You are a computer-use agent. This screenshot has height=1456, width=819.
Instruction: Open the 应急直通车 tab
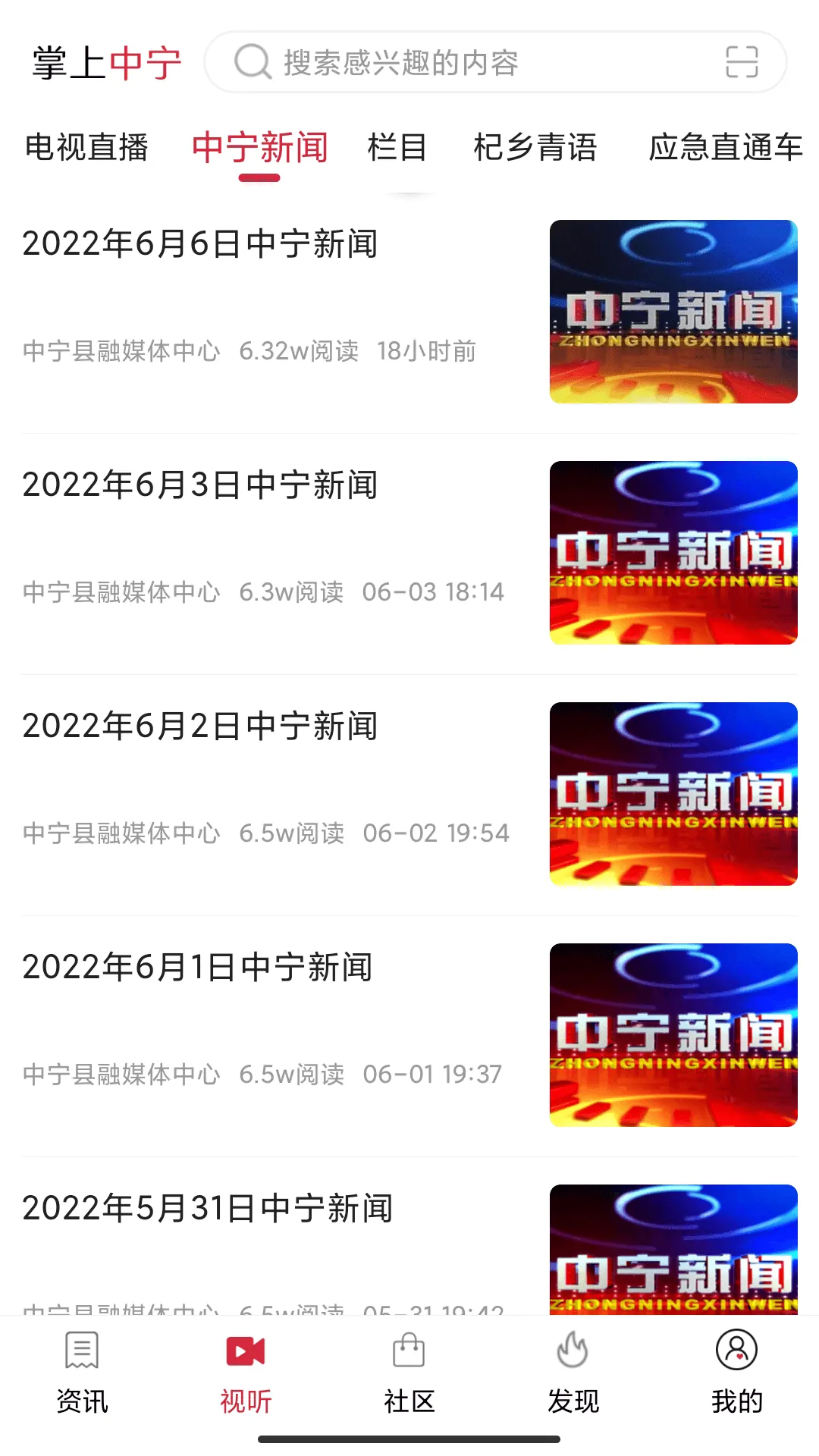coord(726,148)
